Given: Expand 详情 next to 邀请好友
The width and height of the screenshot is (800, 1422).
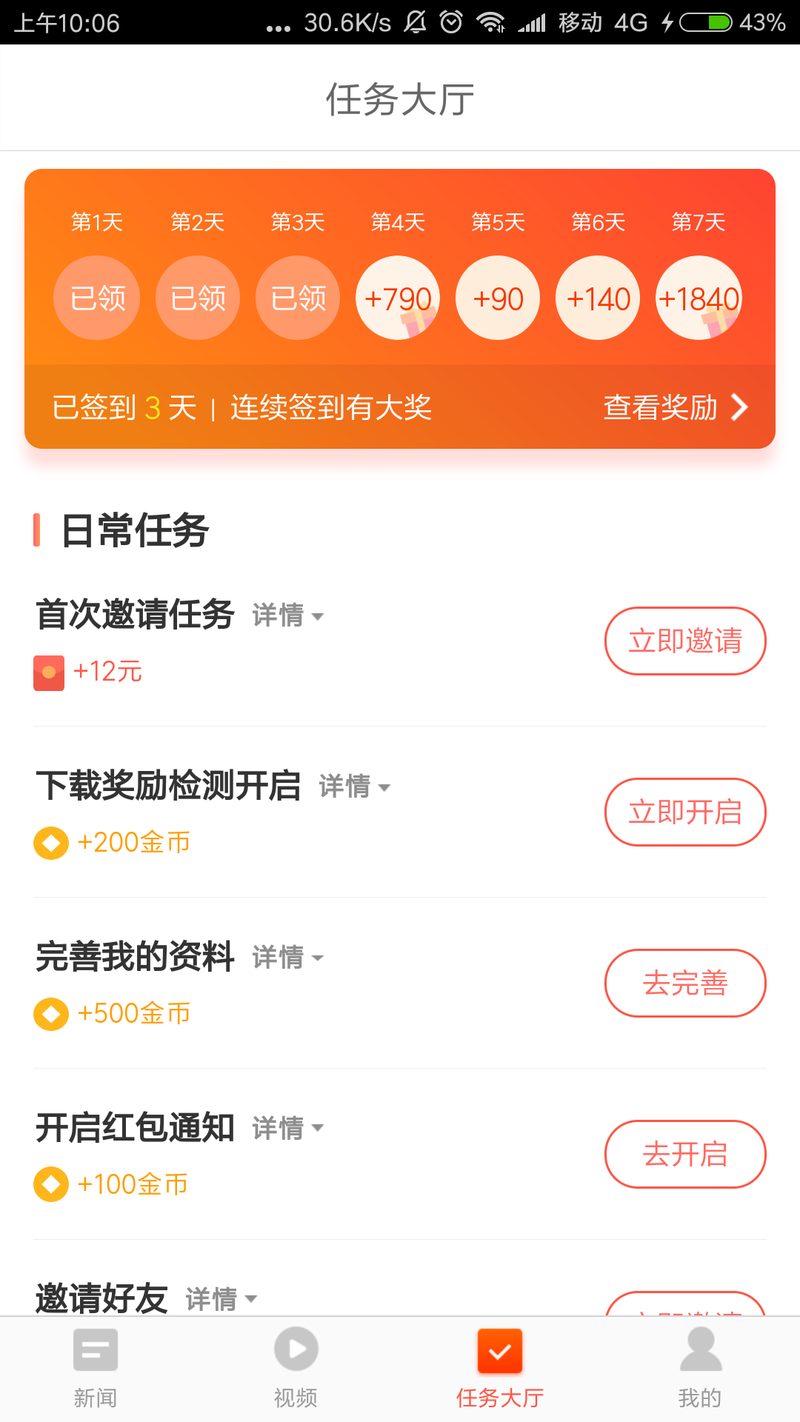Looking at the screenshot, I should [222, 1299].
